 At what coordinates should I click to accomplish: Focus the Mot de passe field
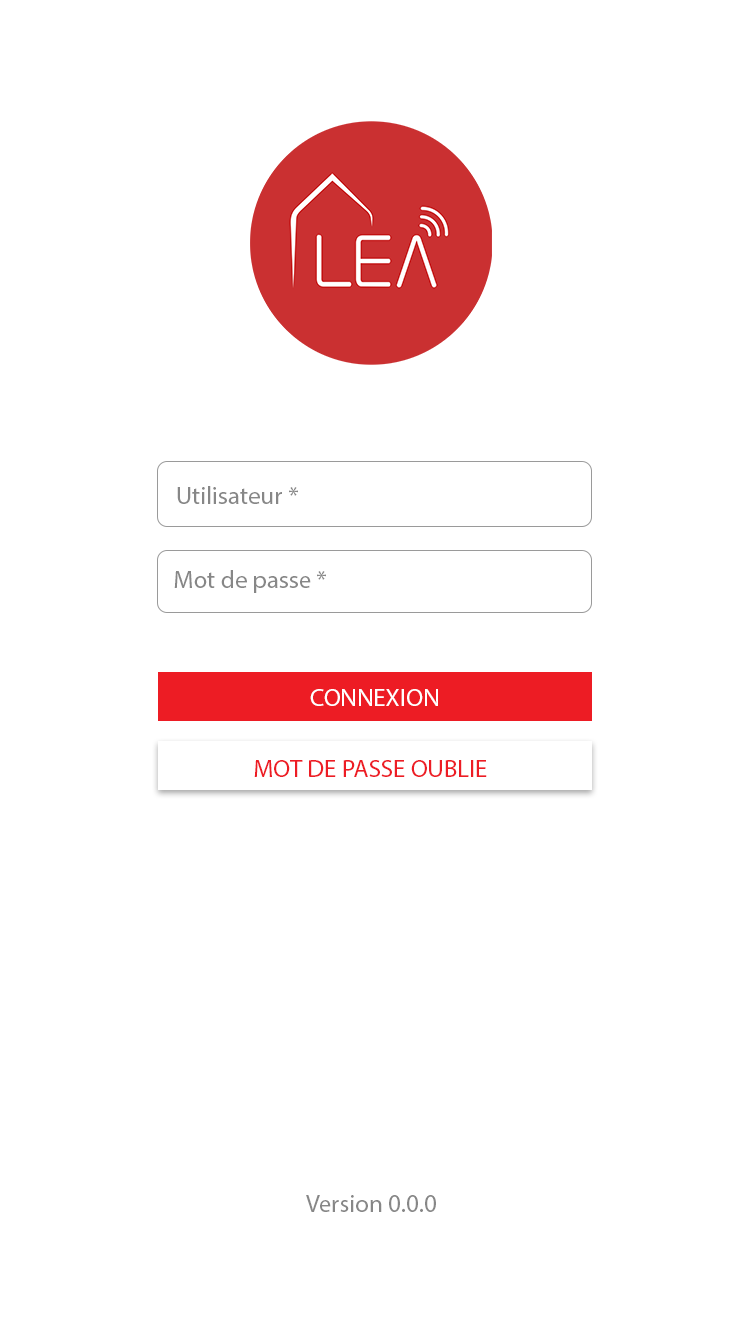(x=374, y=581)
